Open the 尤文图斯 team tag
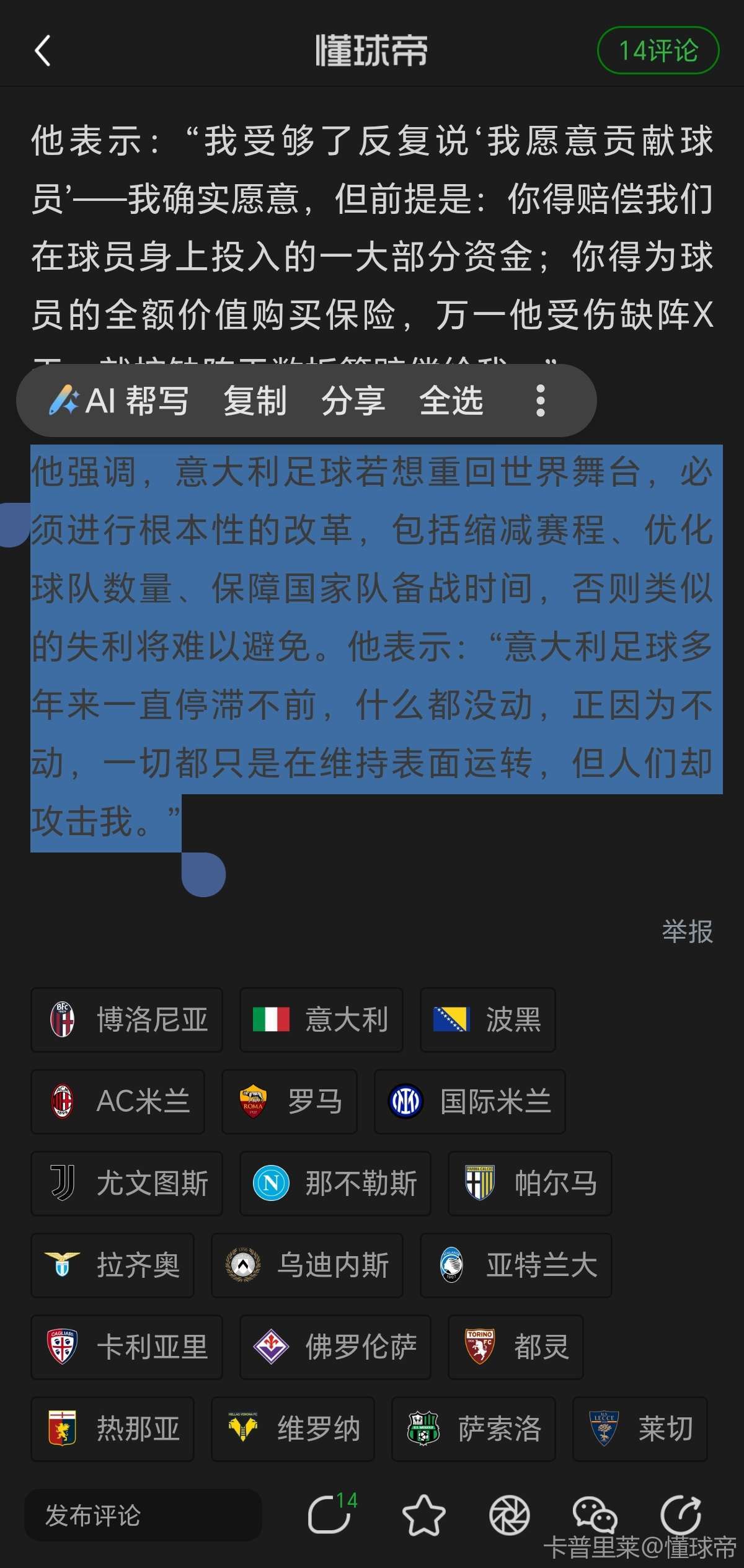The height and width of the screenshot is (1568, 744). tap(127, 1184)
